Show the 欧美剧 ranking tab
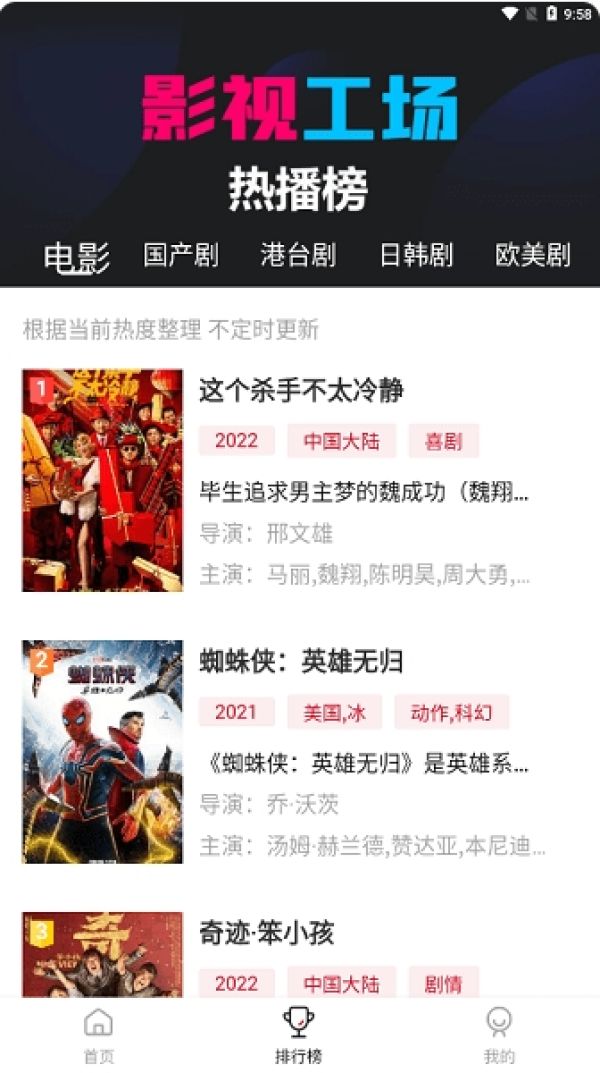This screenshot has width=600, height=1073. (x=533, y=255)
